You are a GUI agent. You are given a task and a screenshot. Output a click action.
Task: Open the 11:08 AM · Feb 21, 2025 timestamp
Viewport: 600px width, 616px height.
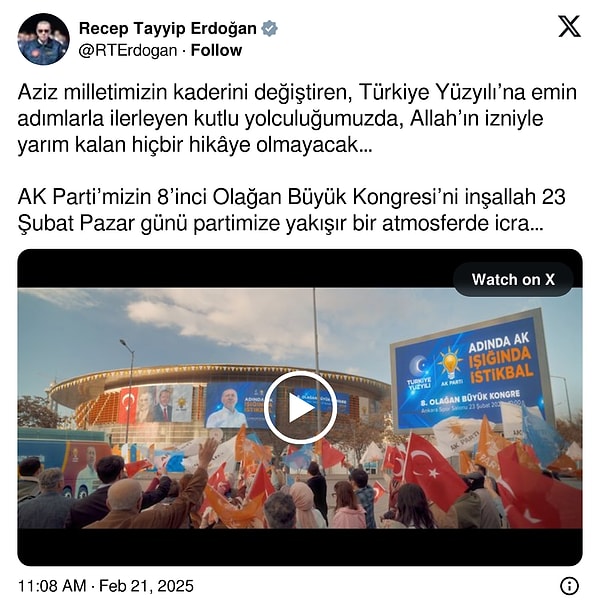(106, 586)
